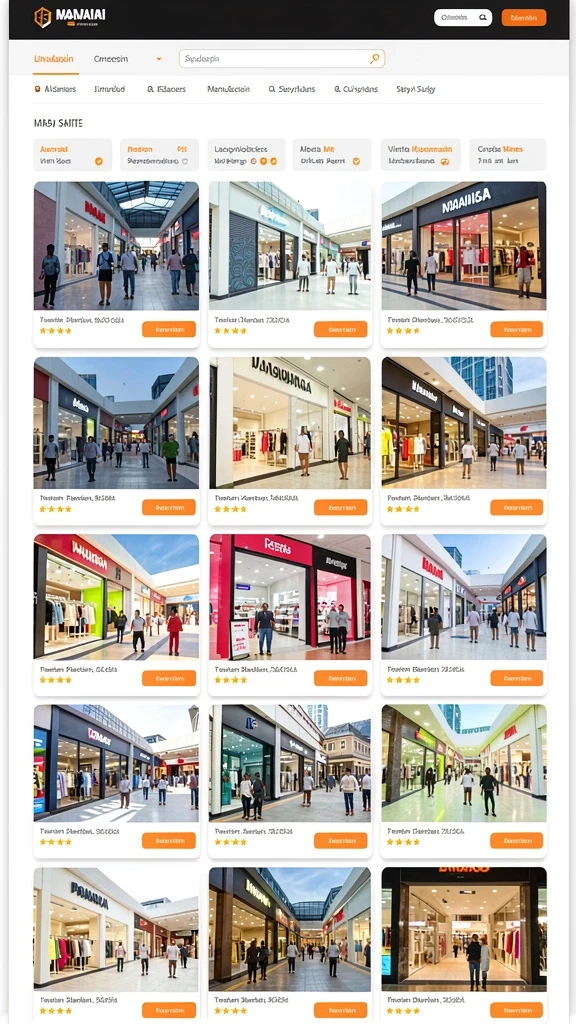The height and width of the screenshot is (1024, 576).
Task: Select the first orange underlined tab
Action: point(54,59)
